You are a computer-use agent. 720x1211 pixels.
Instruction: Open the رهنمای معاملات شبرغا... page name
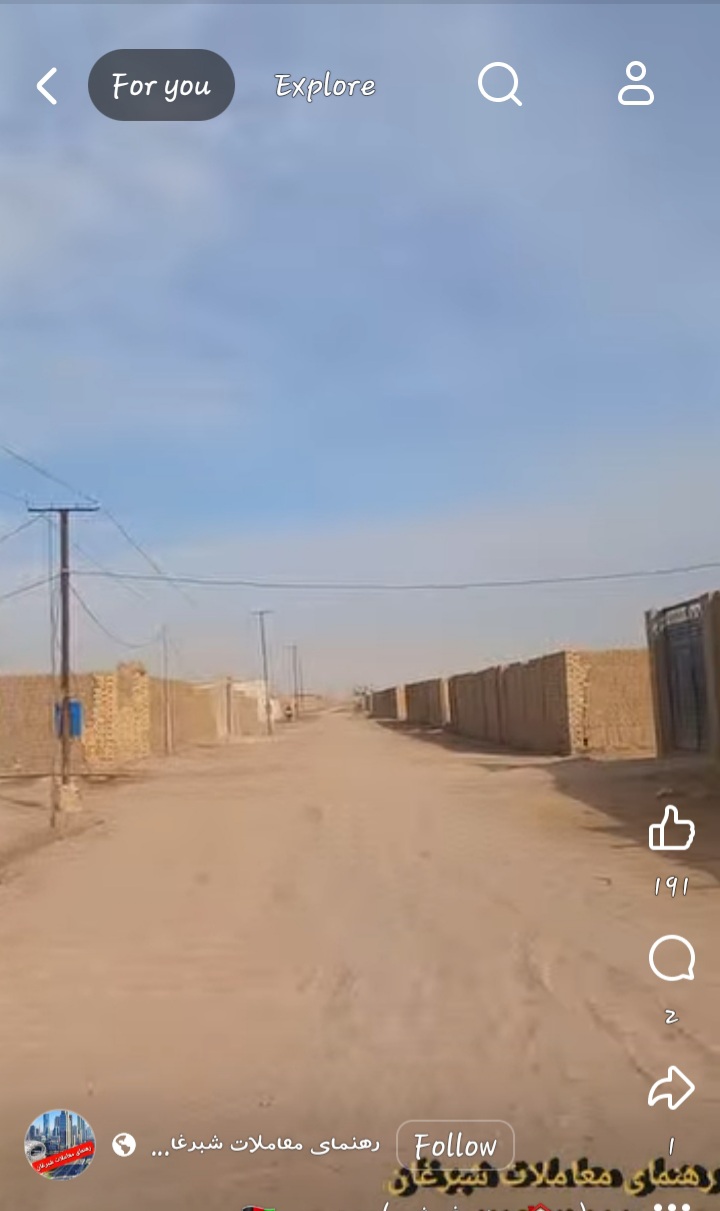pos(265,1144)
